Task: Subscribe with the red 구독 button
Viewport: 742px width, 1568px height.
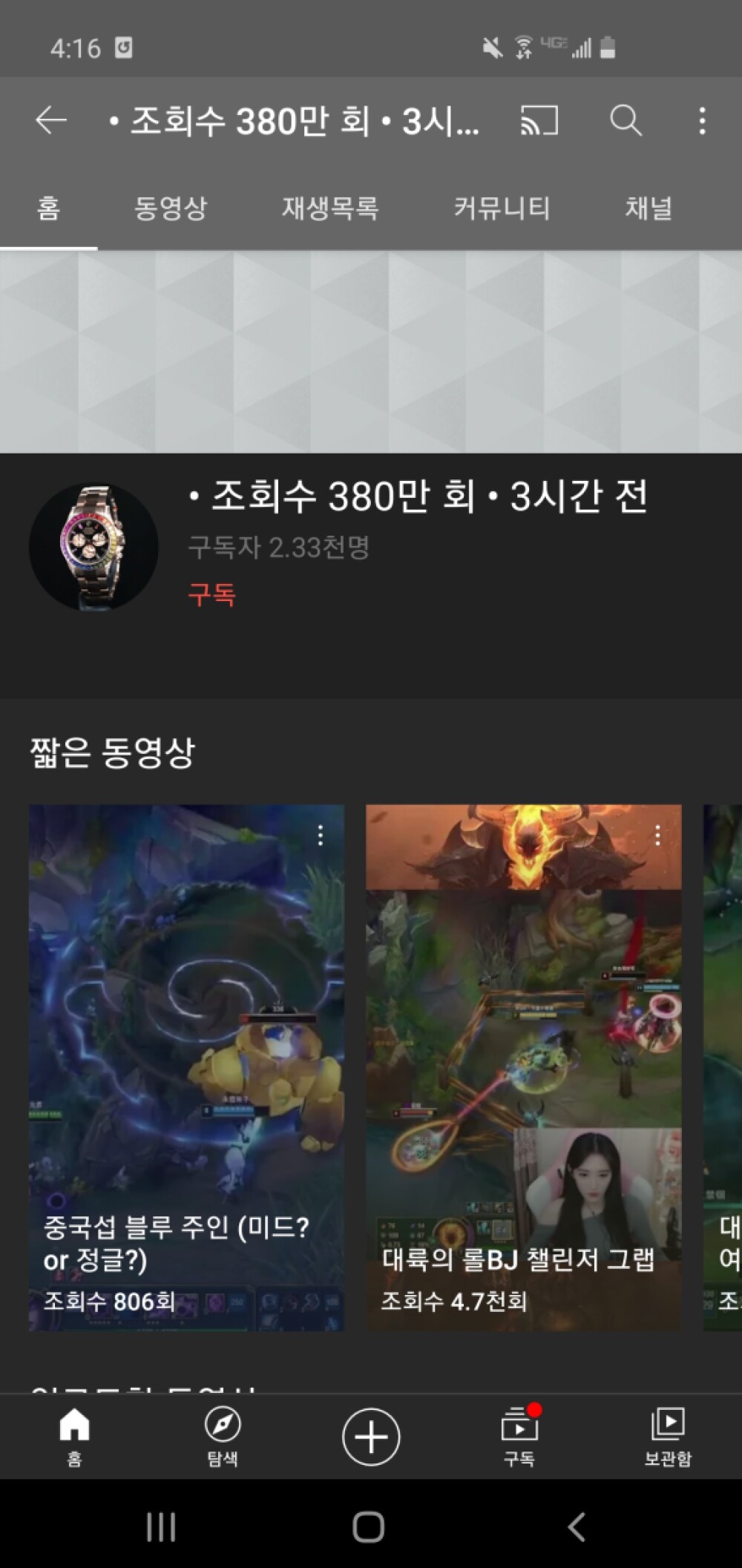Action: [212, 594]
